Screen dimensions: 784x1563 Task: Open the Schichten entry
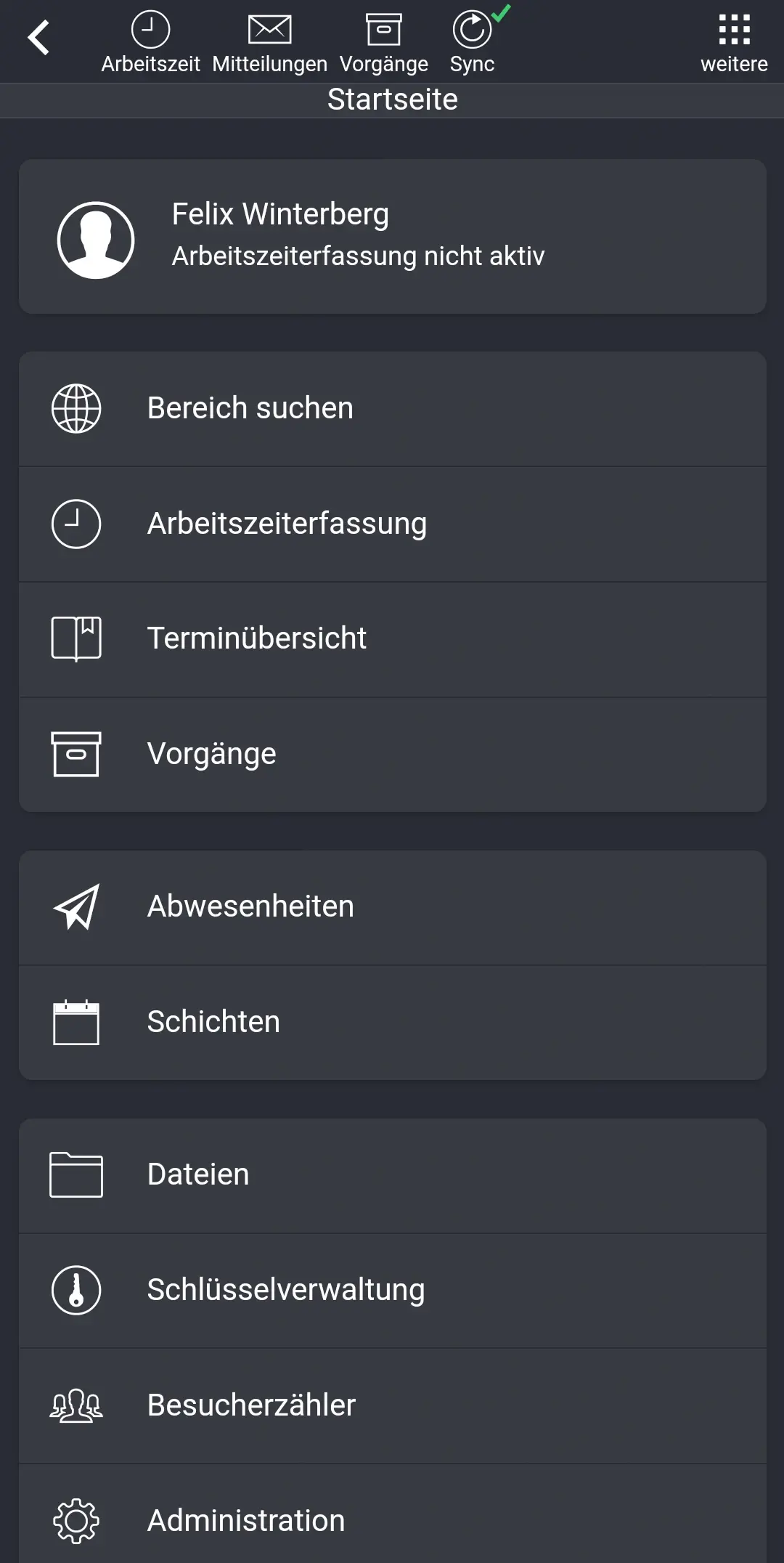[x=392, y=1022]
